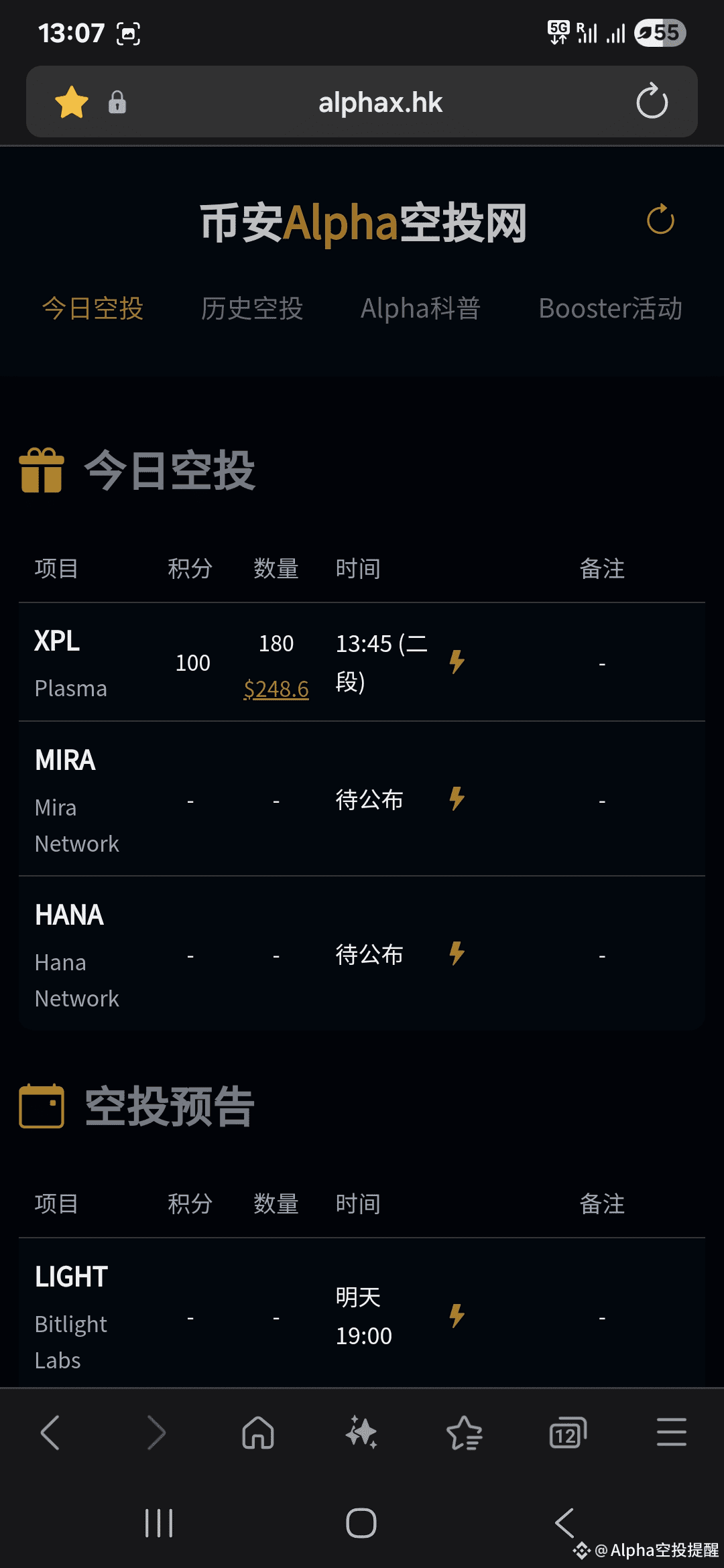The image size is (724, 1568).
Task: Tap the lightning icon in the XPL row
Action: pos(457,662)
